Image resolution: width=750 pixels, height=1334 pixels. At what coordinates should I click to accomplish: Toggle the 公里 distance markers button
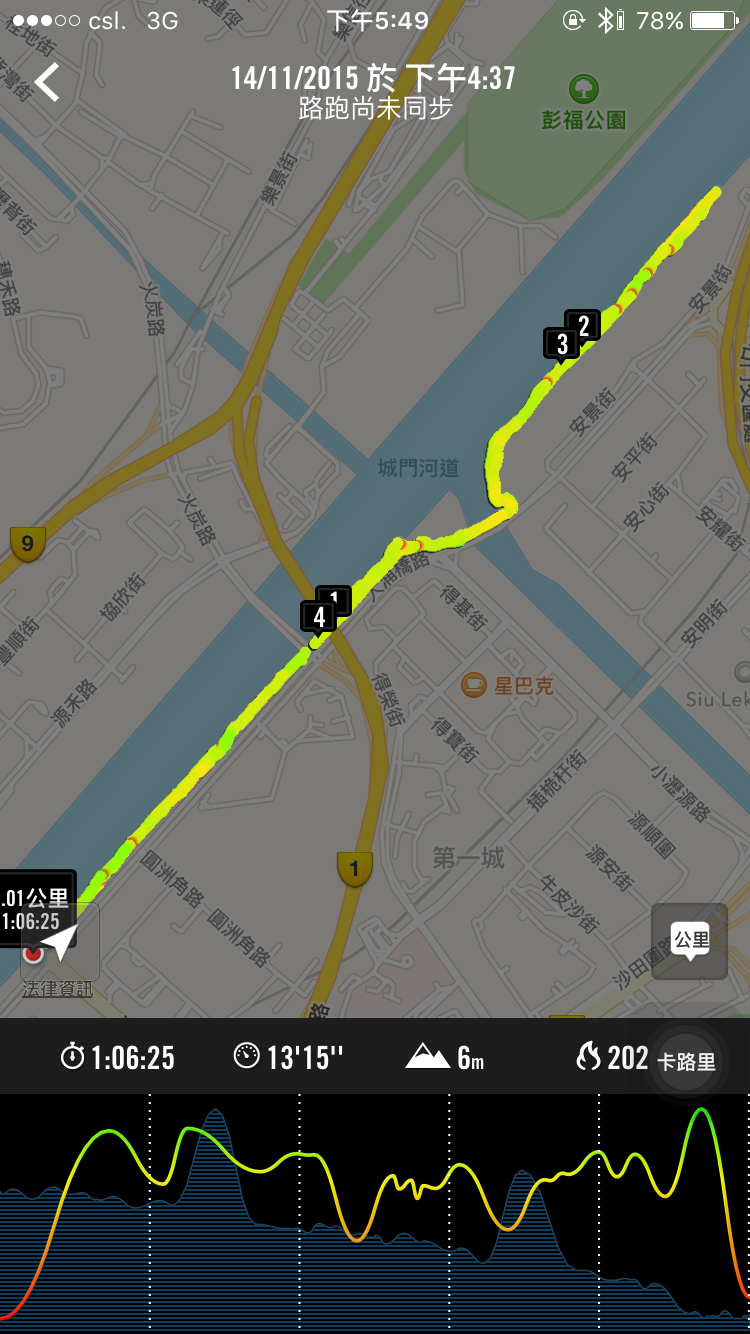(x=689, y=941)
